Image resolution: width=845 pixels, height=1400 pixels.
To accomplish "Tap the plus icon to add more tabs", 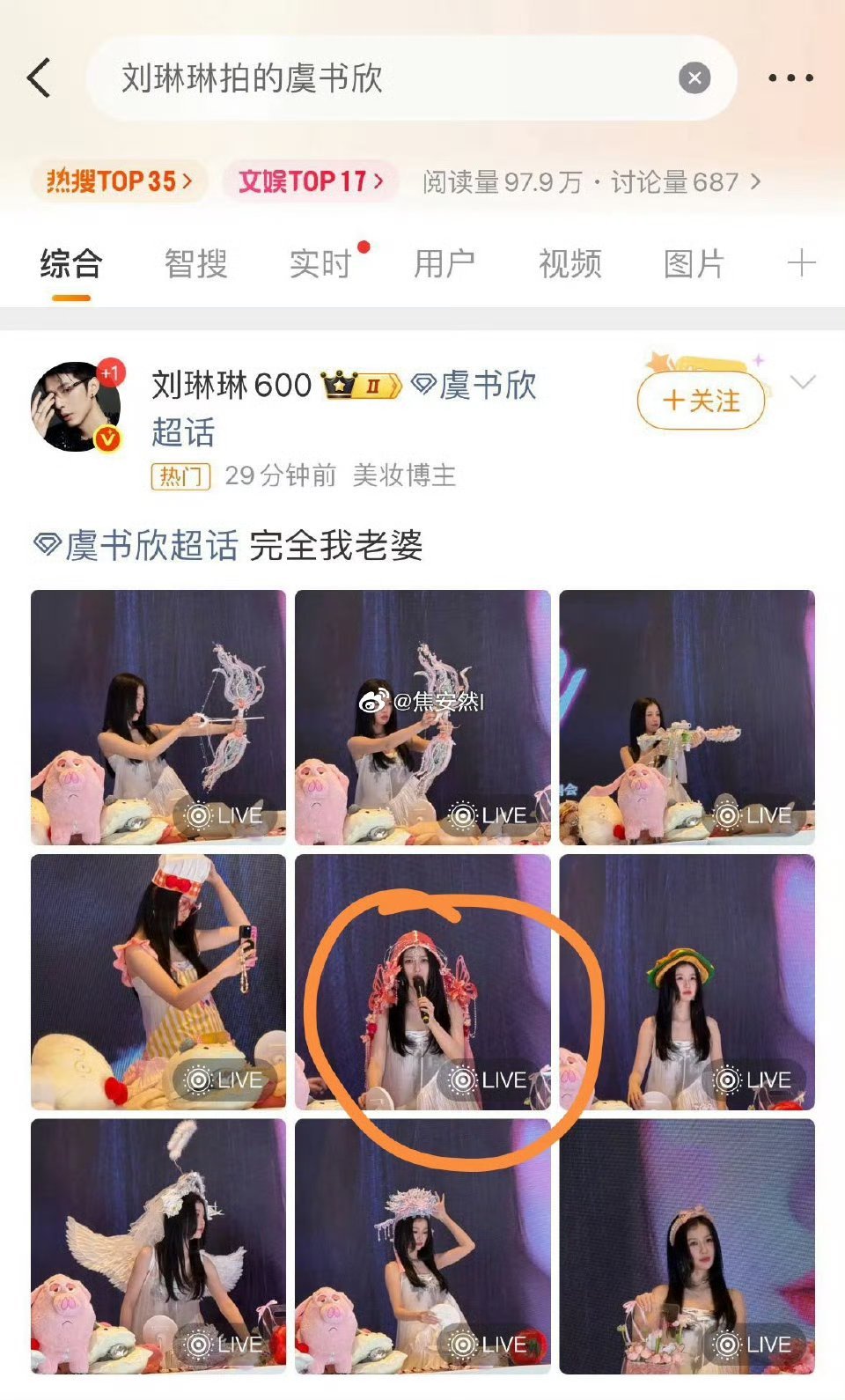I will coord(802,263).
